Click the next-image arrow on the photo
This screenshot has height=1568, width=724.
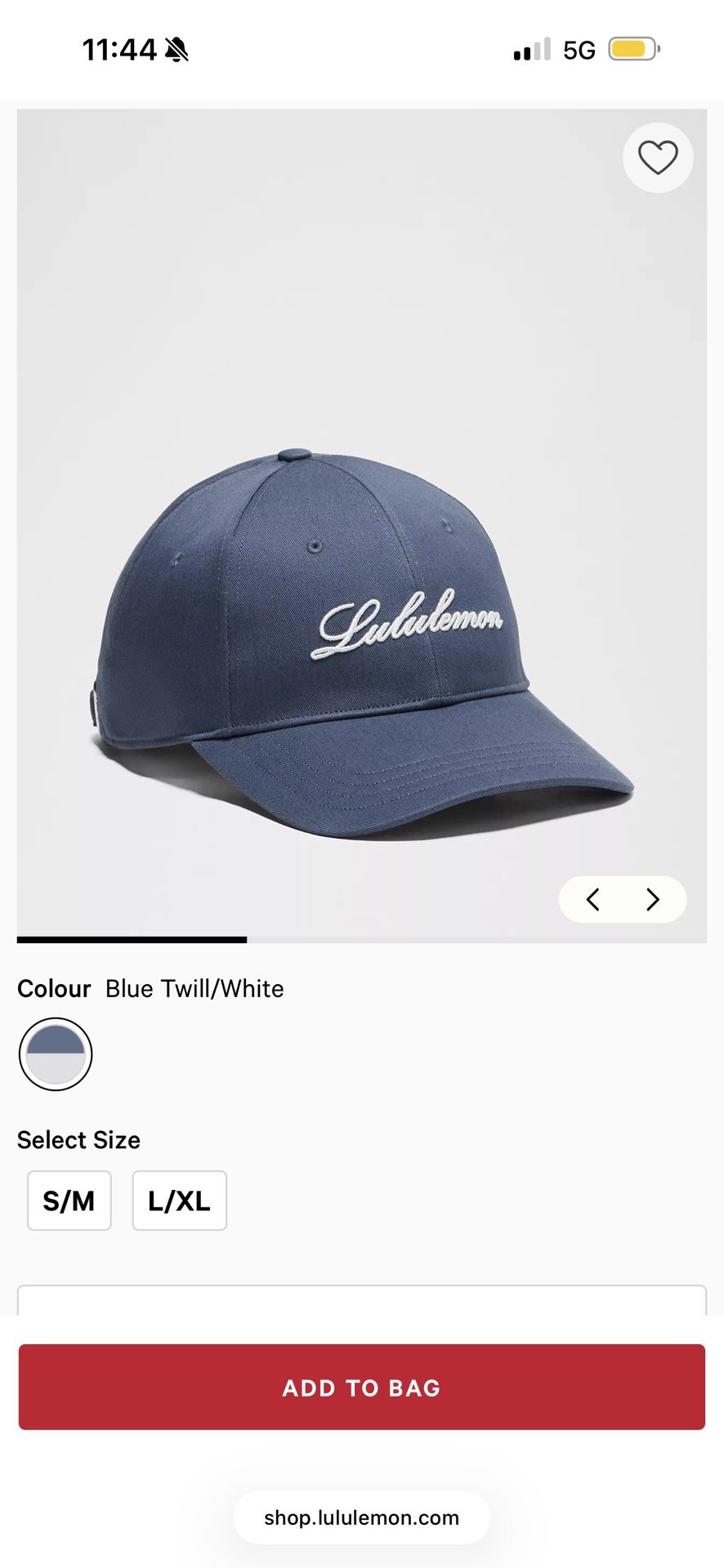click(653, 899)
